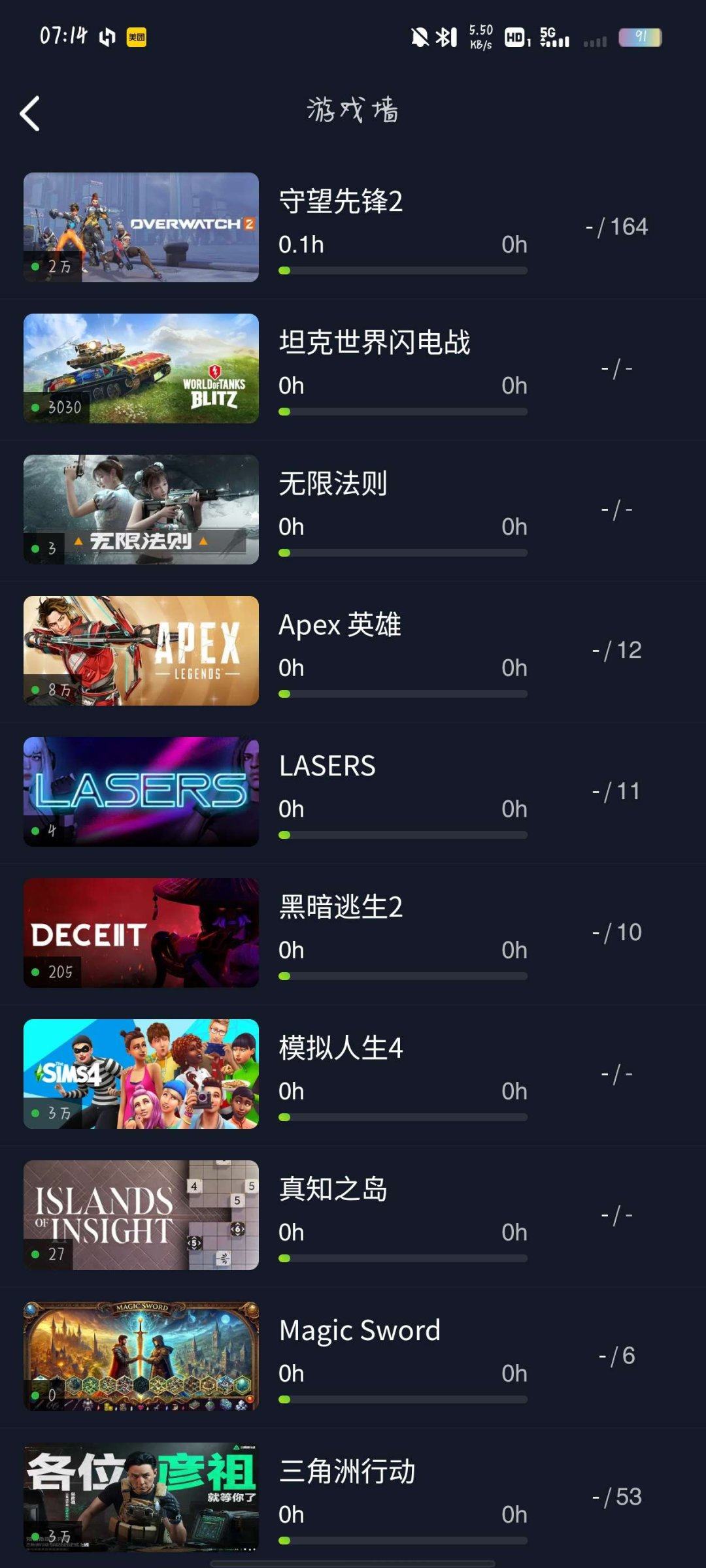This screenshot has width=706, height=1568.
Task: Select The Sims 4 cover thumbnail
Action: 141,1073
